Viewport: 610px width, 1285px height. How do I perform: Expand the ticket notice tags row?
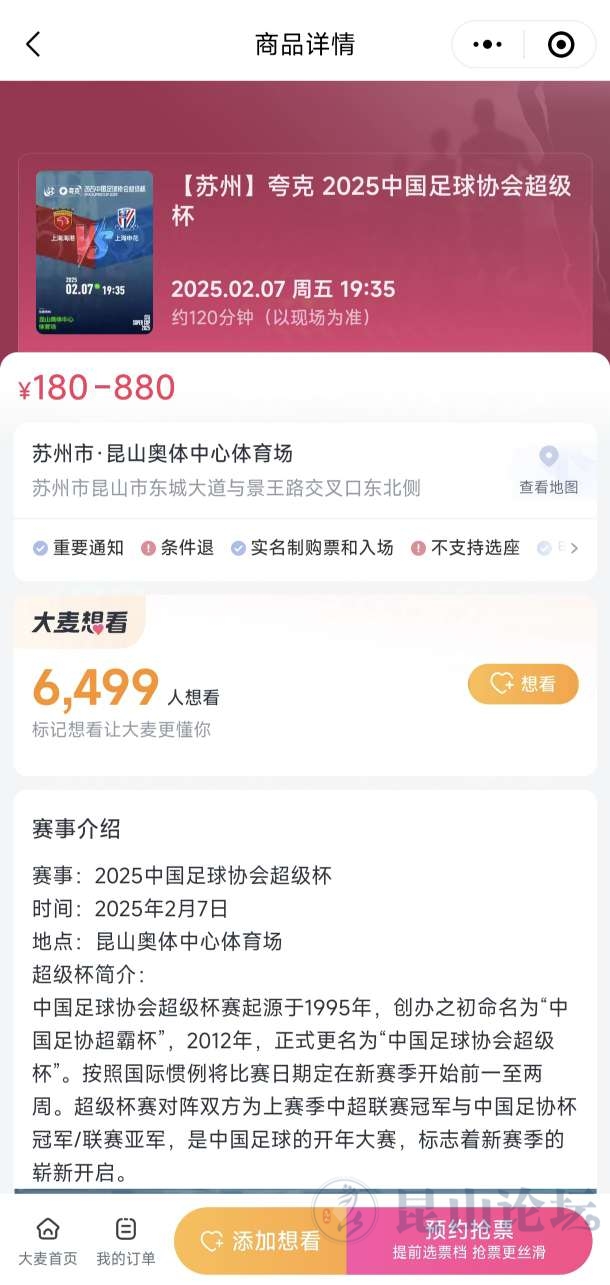tap(574, 548)
